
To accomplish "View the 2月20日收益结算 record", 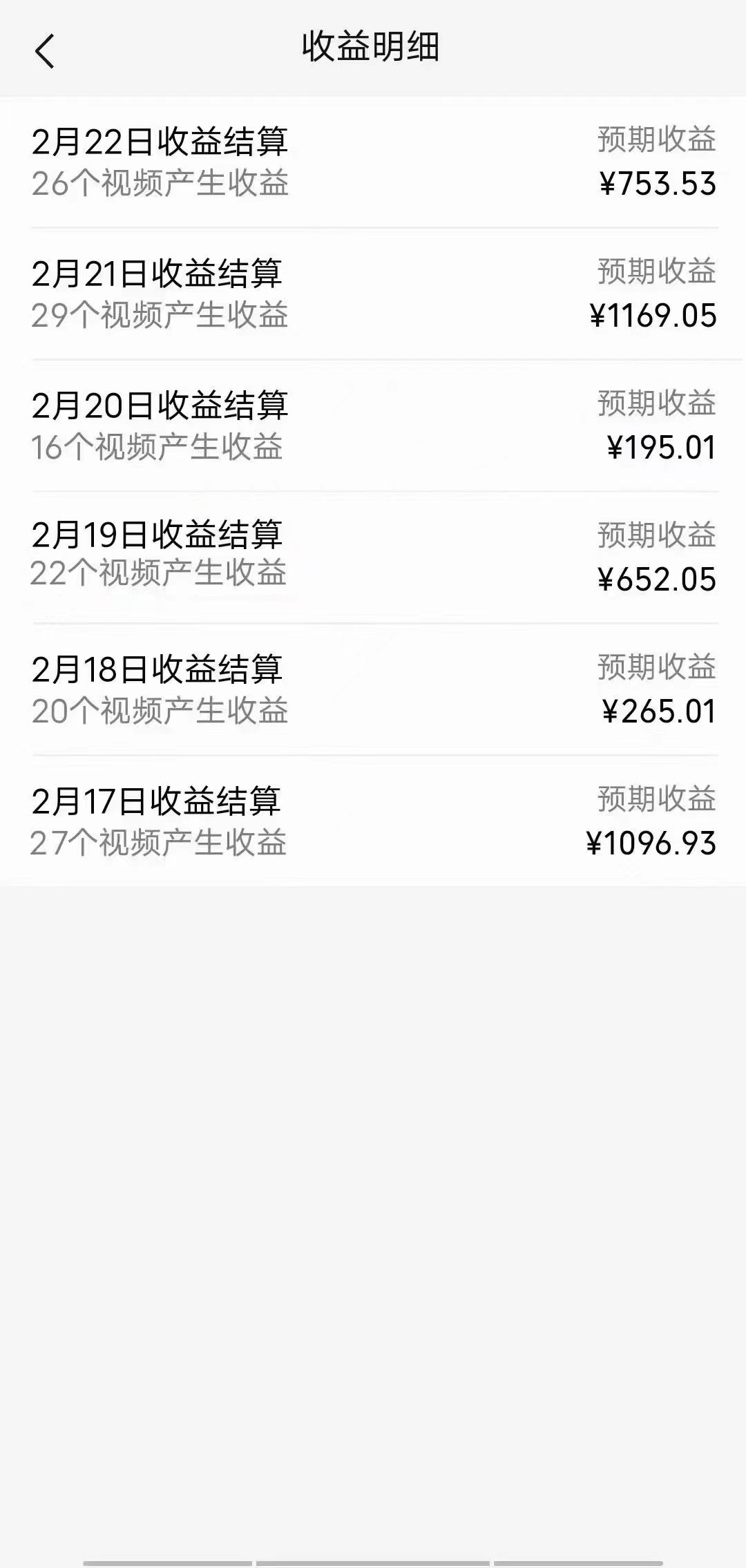I will click(x=373, y=426).
